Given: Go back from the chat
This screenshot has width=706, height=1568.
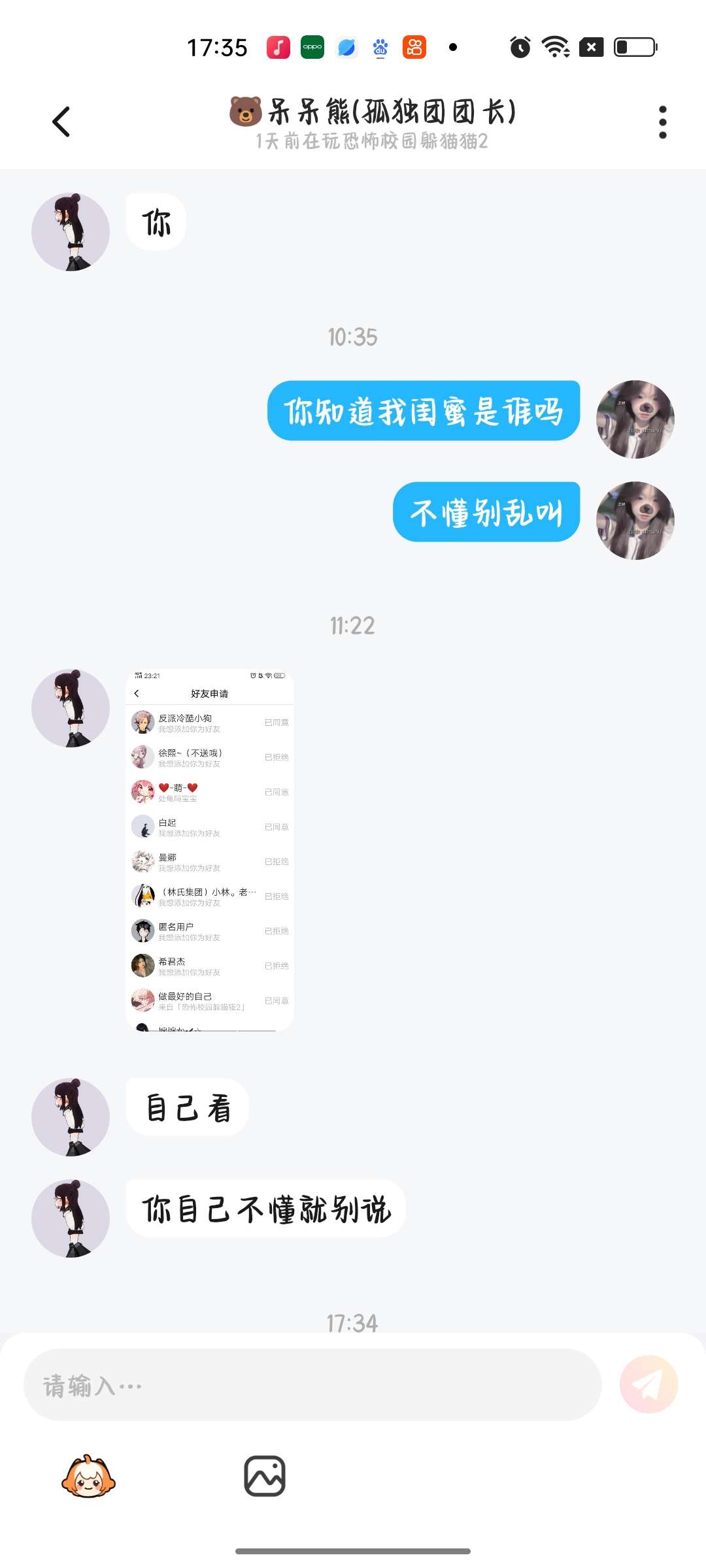Looking at the screenshot, I should coord(61,122).
